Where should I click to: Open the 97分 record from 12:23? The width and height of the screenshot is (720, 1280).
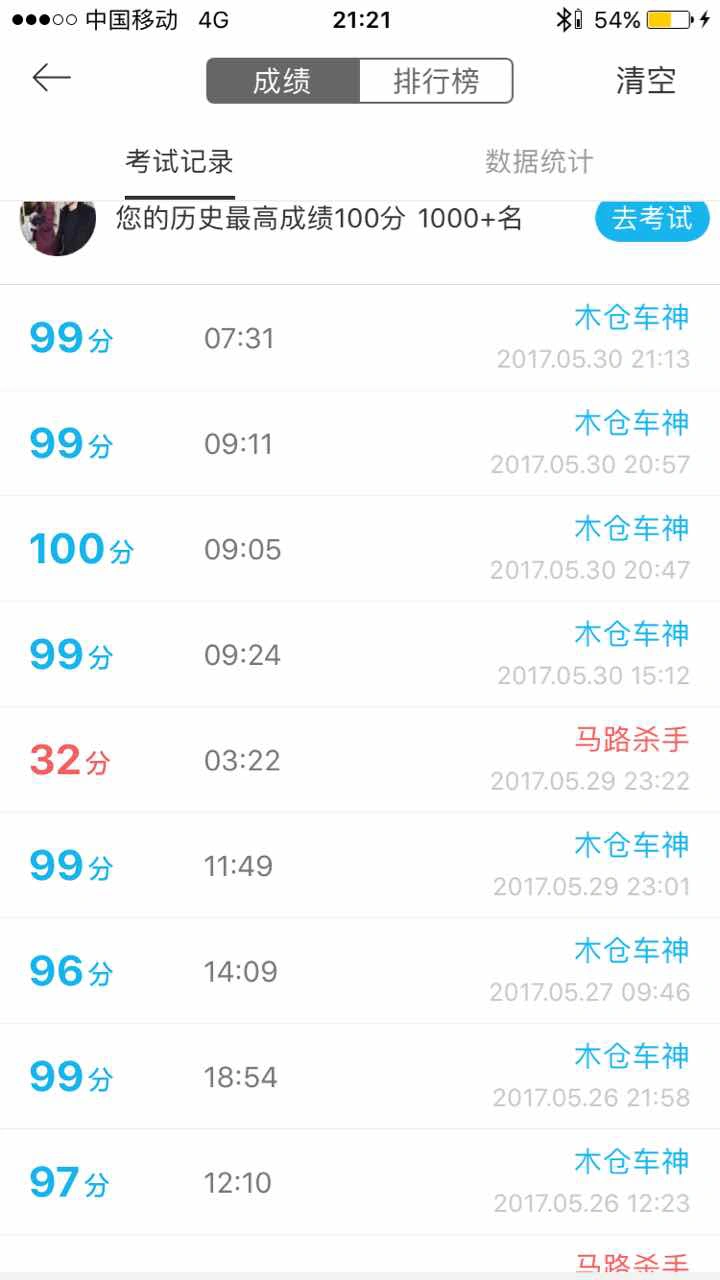tap(360, 1182)
